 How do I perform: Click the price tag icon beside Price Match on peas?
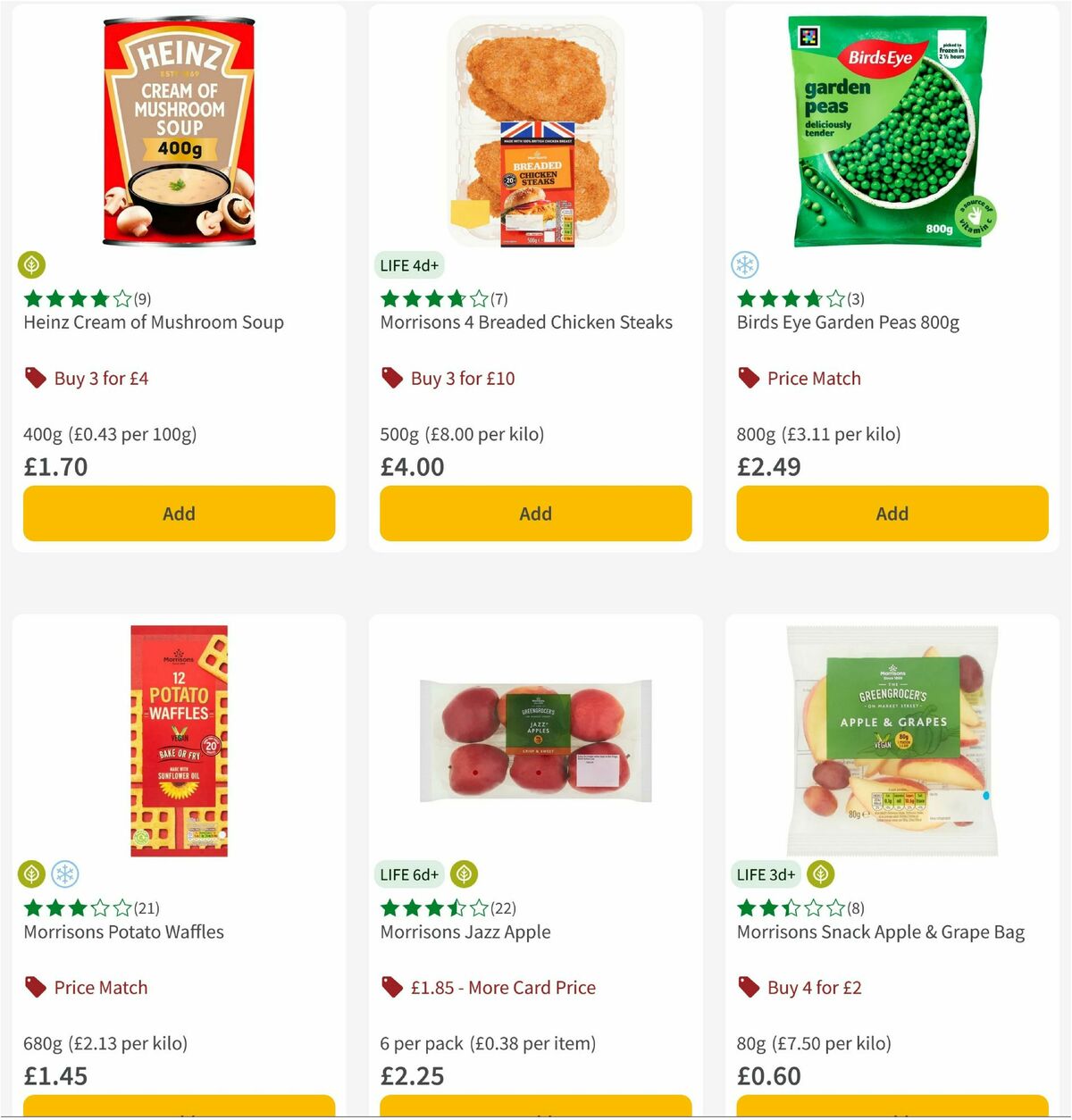tap(748, 378)
